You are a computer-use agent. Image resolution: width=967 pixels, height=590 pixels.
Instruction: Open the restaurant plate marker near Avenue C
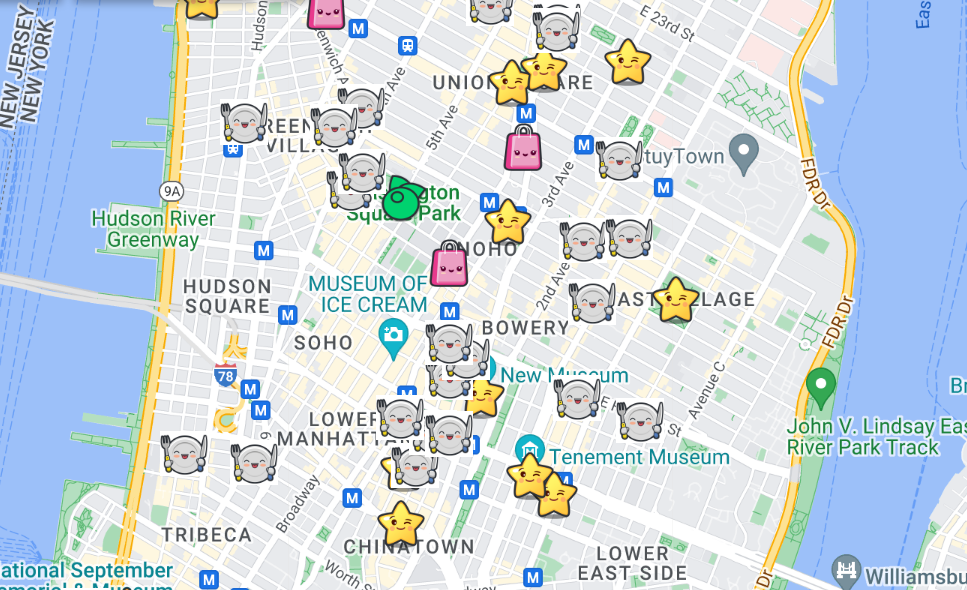639,421
